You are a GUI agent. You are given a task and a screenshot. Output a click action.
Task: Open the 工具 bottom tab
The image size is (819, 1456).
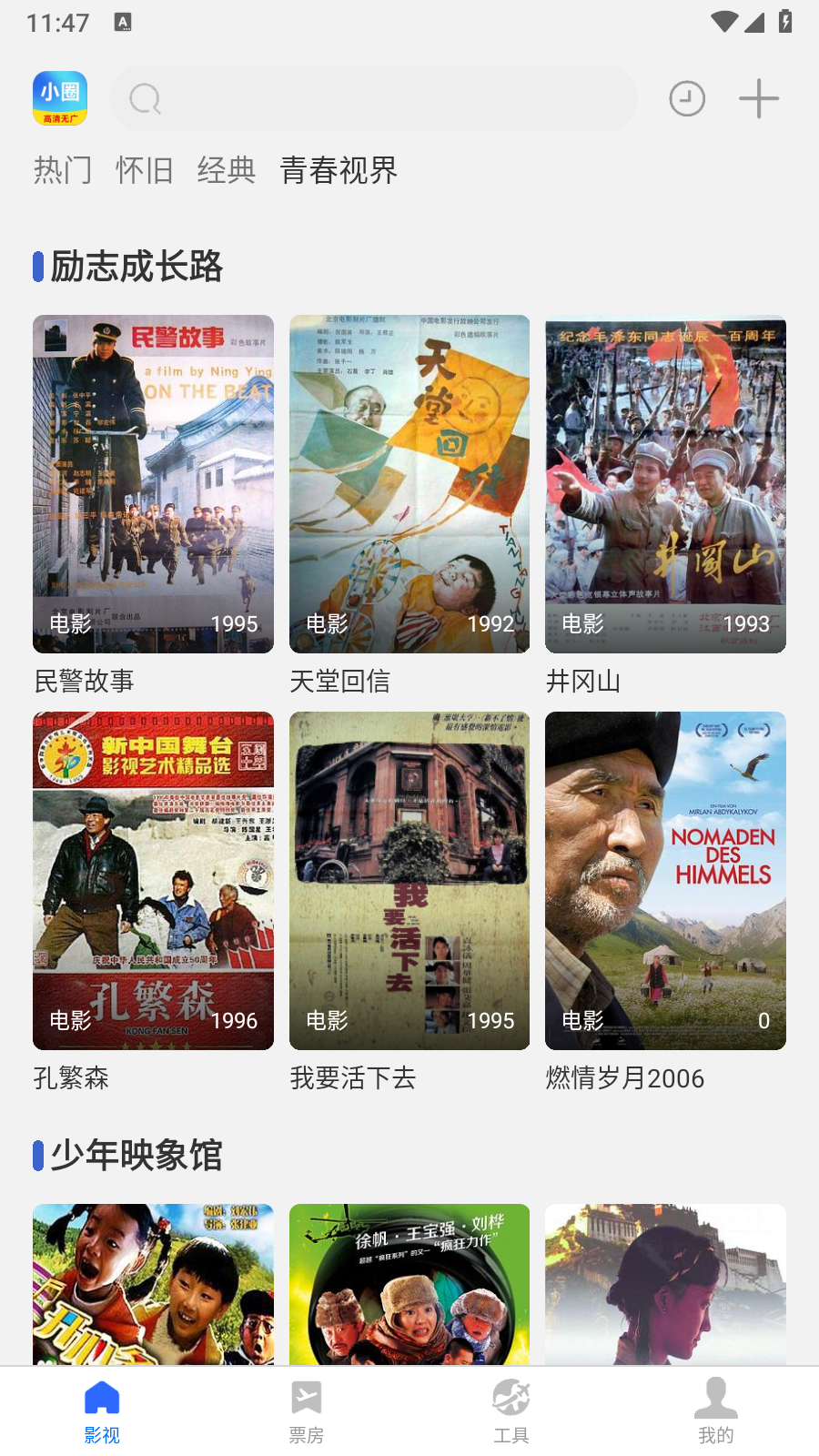[511, 1411]
